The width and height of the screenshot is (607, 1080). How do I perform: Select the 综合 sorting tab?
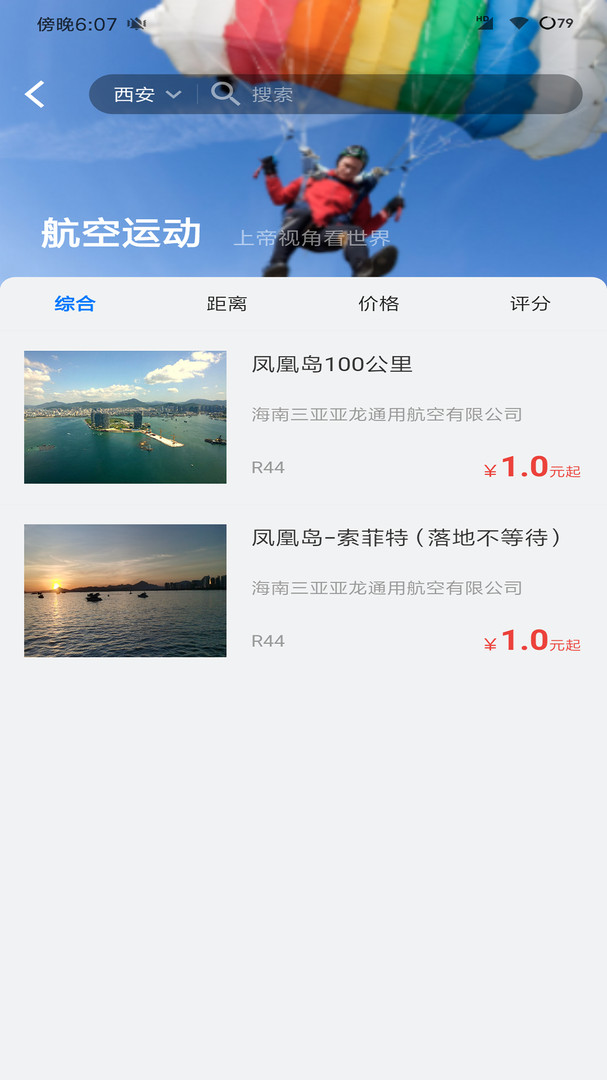75,304
